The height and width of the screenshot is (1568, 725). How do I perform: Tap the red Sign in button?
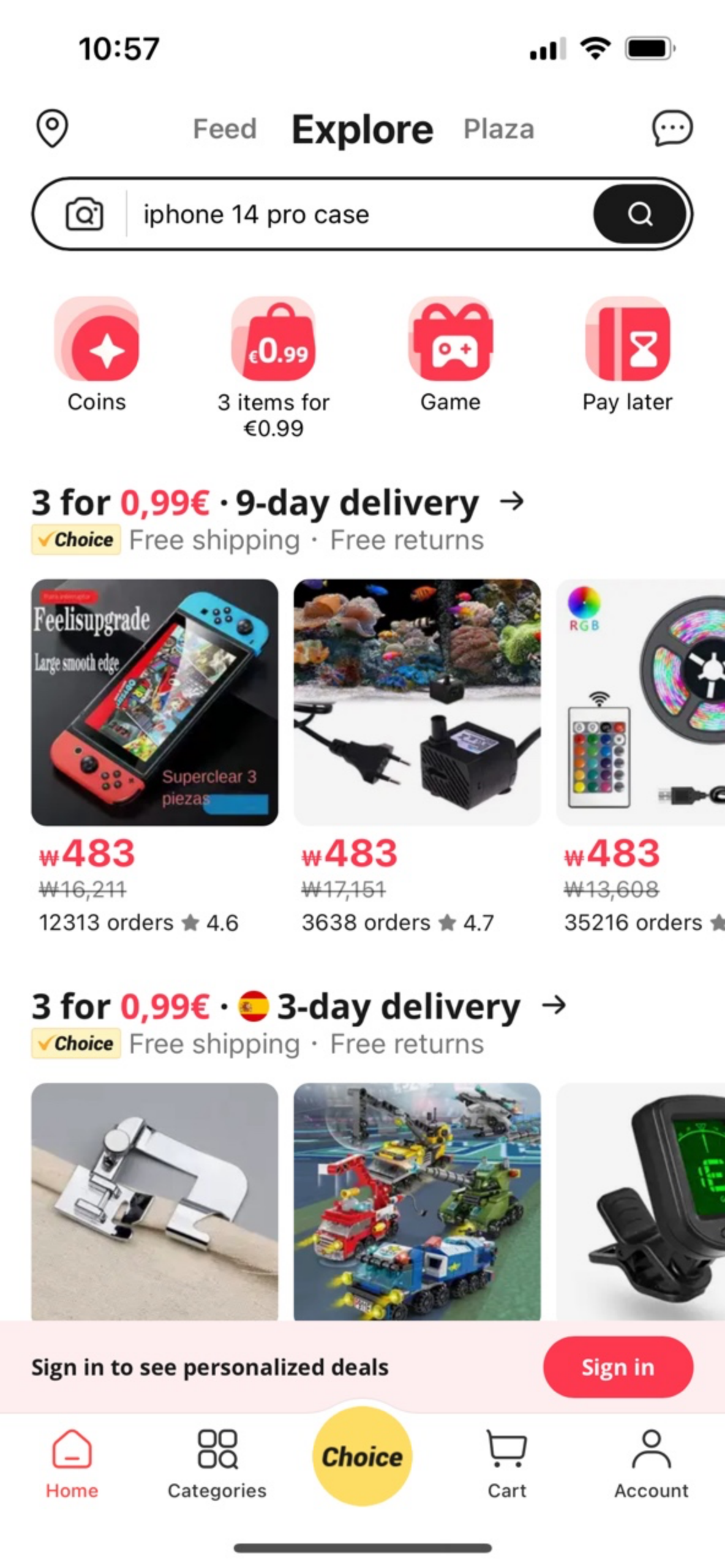(618, 1366)
